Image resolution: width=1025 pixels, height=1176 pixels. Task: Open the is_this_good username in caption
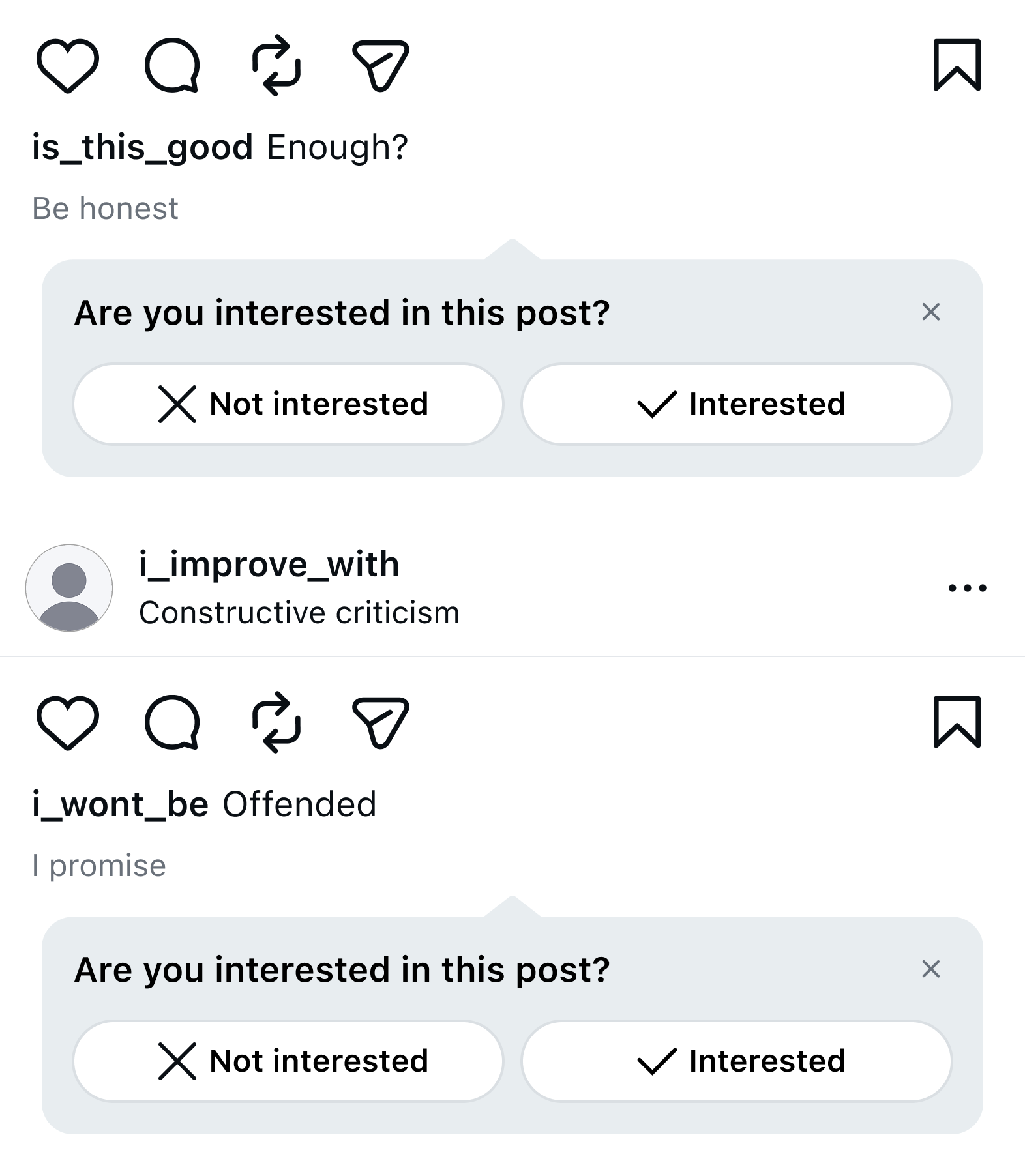(142, 147)
